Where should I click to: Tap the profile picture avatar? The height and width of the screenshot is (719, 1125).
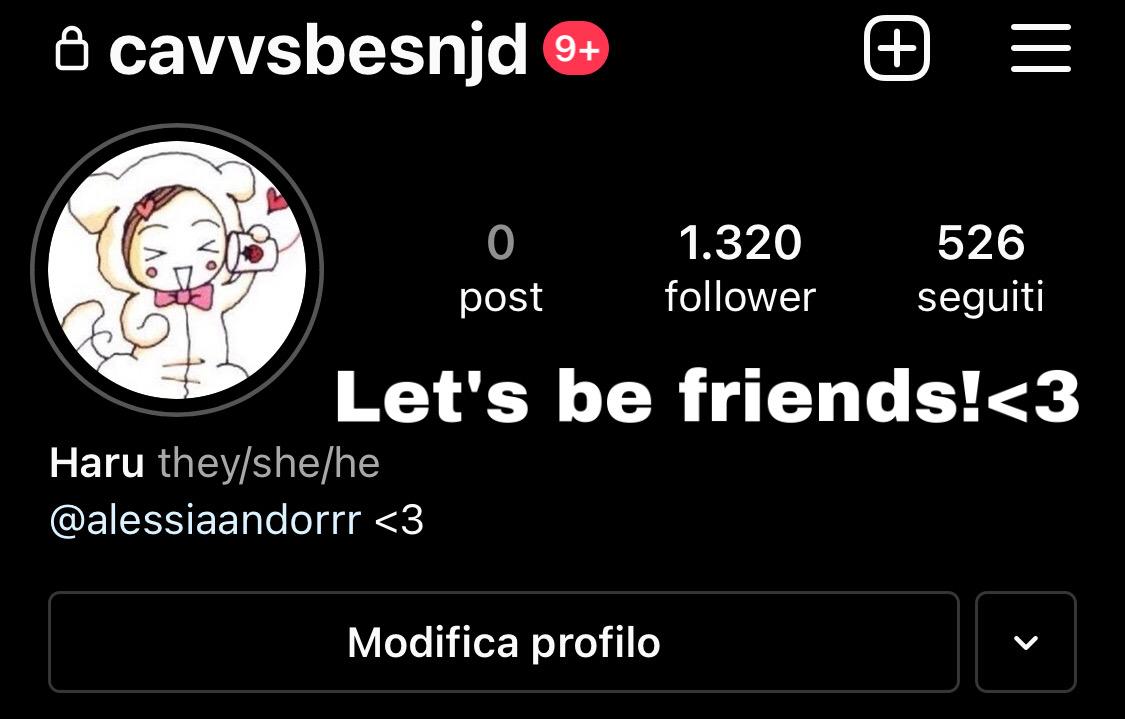pos(177,269)
